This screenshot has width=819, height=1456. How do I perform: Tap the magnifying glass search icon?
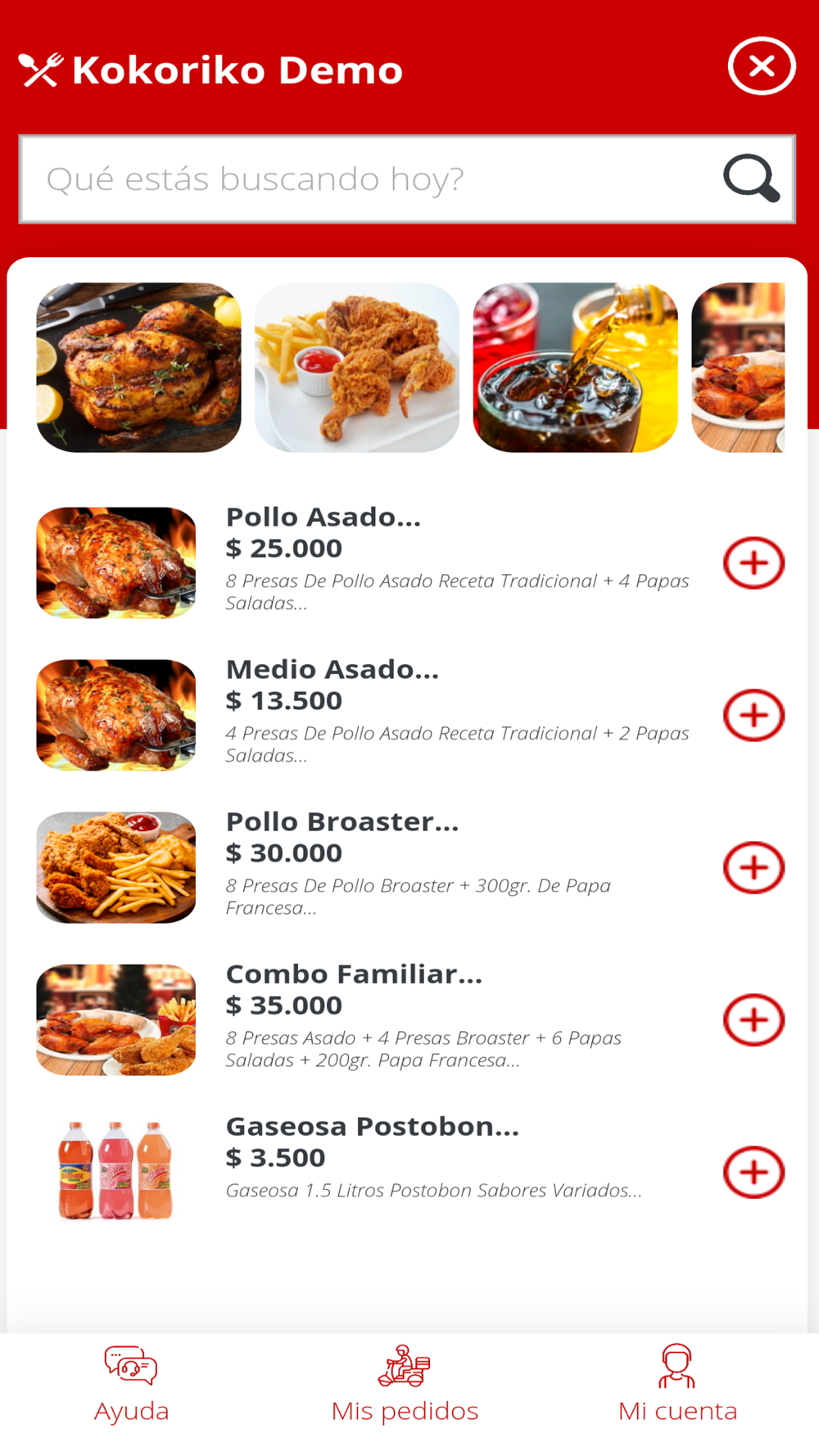coord(750,179)
